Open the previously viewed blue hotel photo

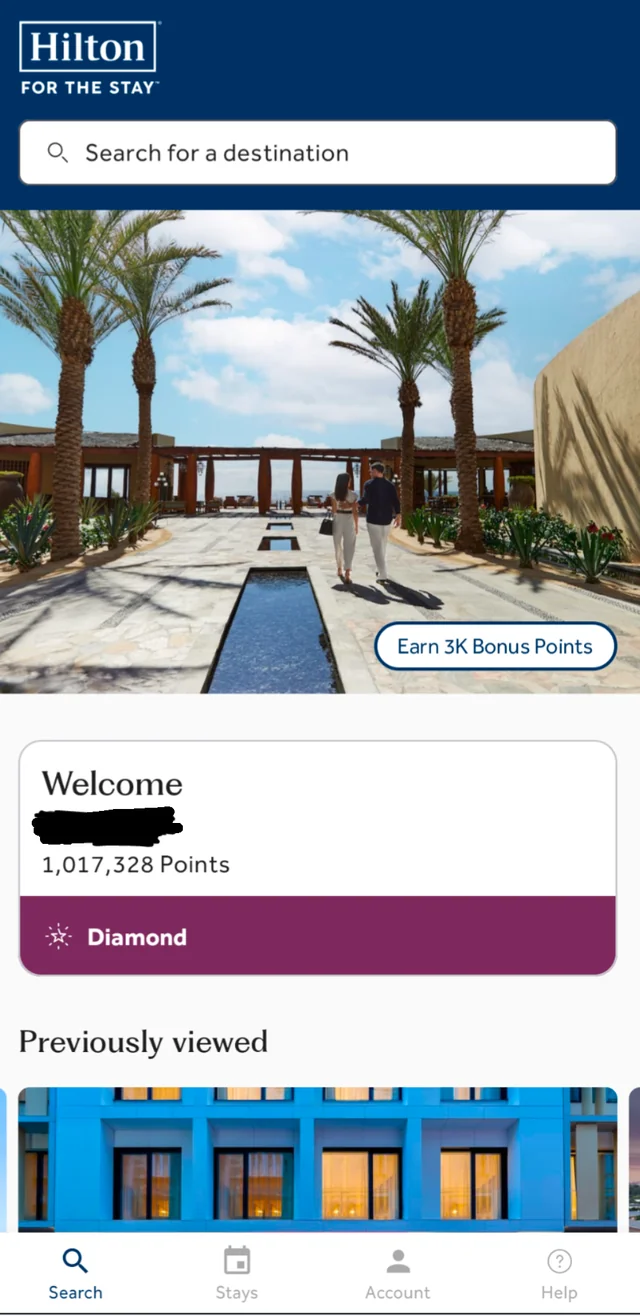click(x=317, y=1158)
